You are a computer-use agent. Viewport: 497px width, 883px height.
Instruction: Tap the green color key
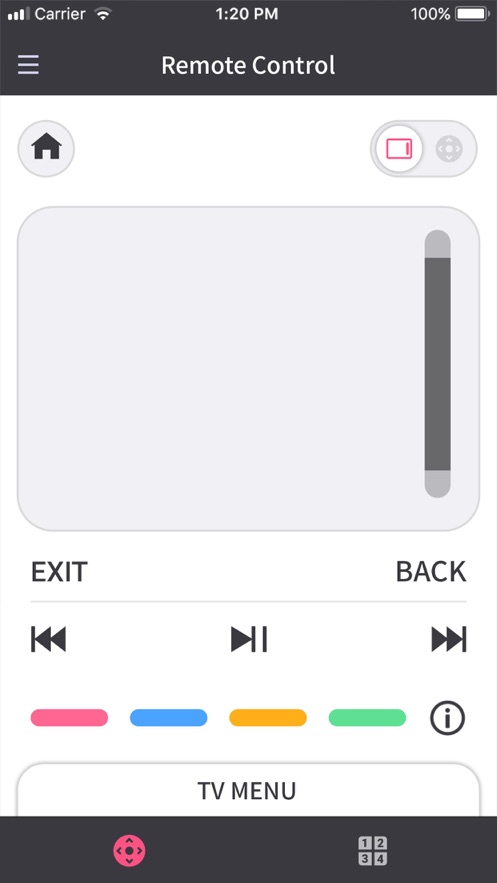(x=367, y=717)
